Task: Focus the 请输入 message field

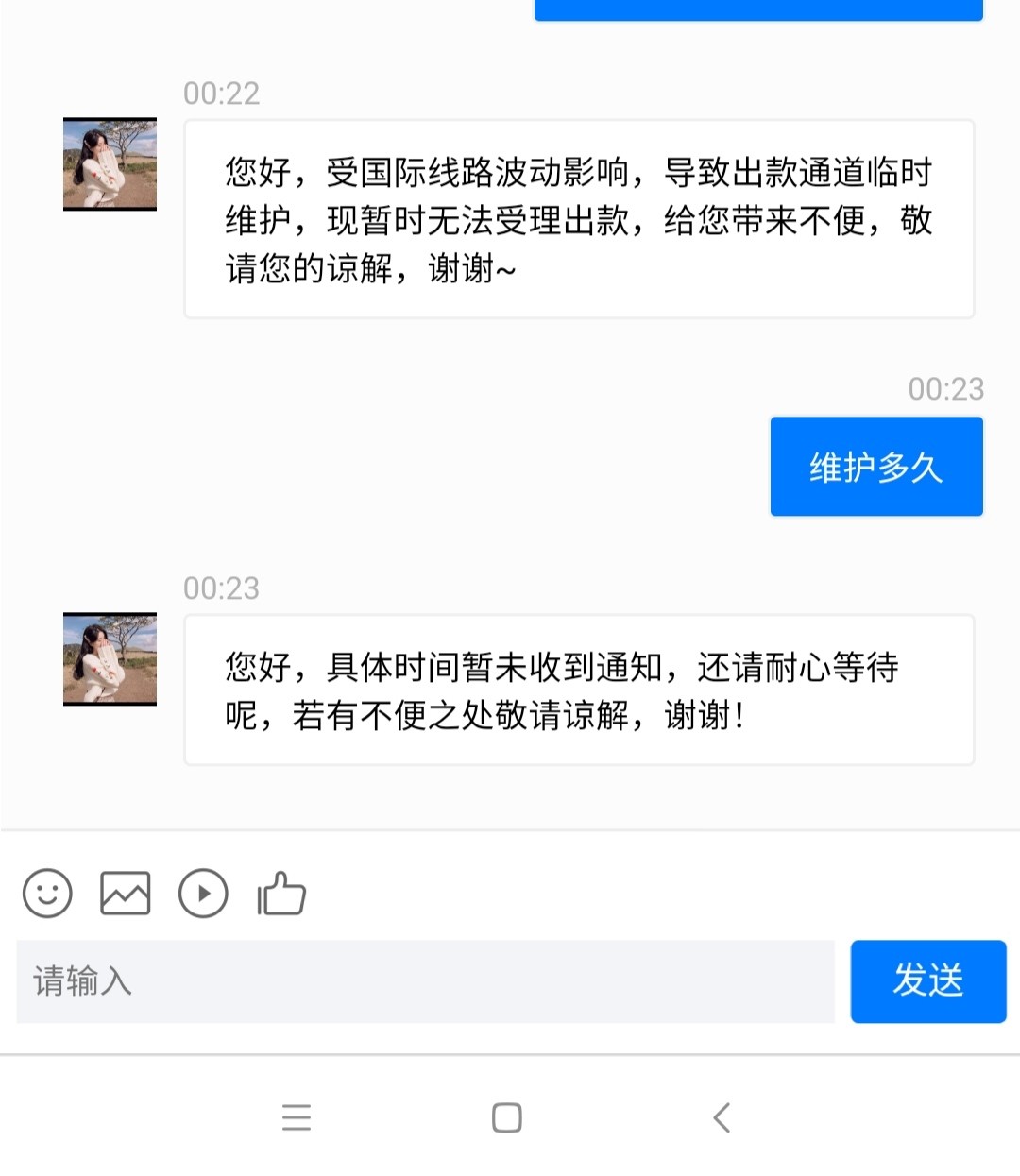Action: [x=425, y=981]
